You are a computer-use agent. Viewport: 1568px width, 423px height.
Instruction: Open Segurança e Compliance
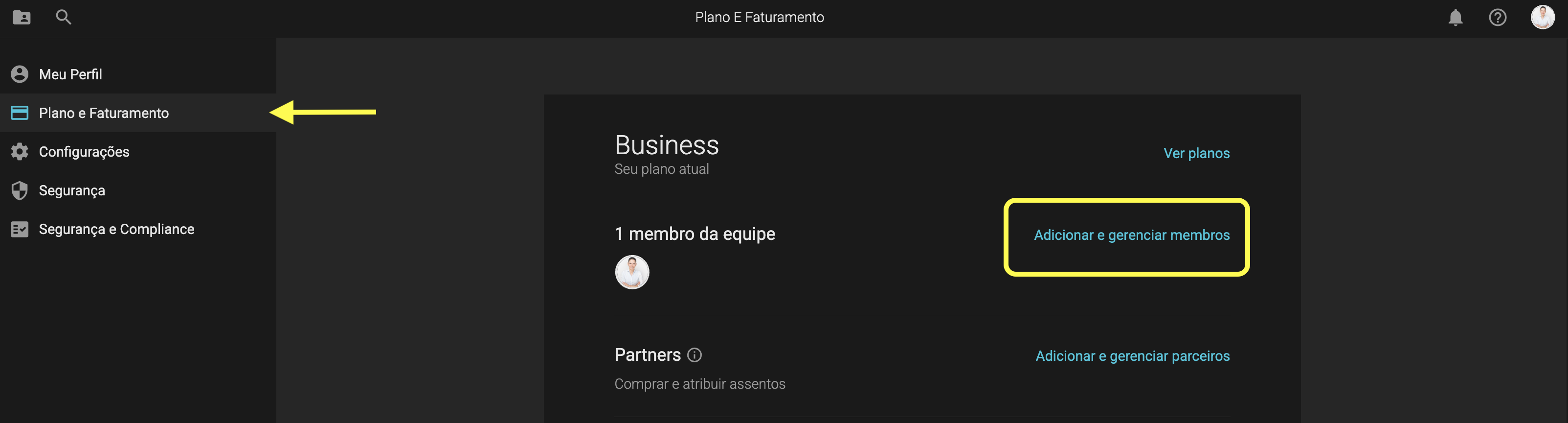tap(116, 229)
